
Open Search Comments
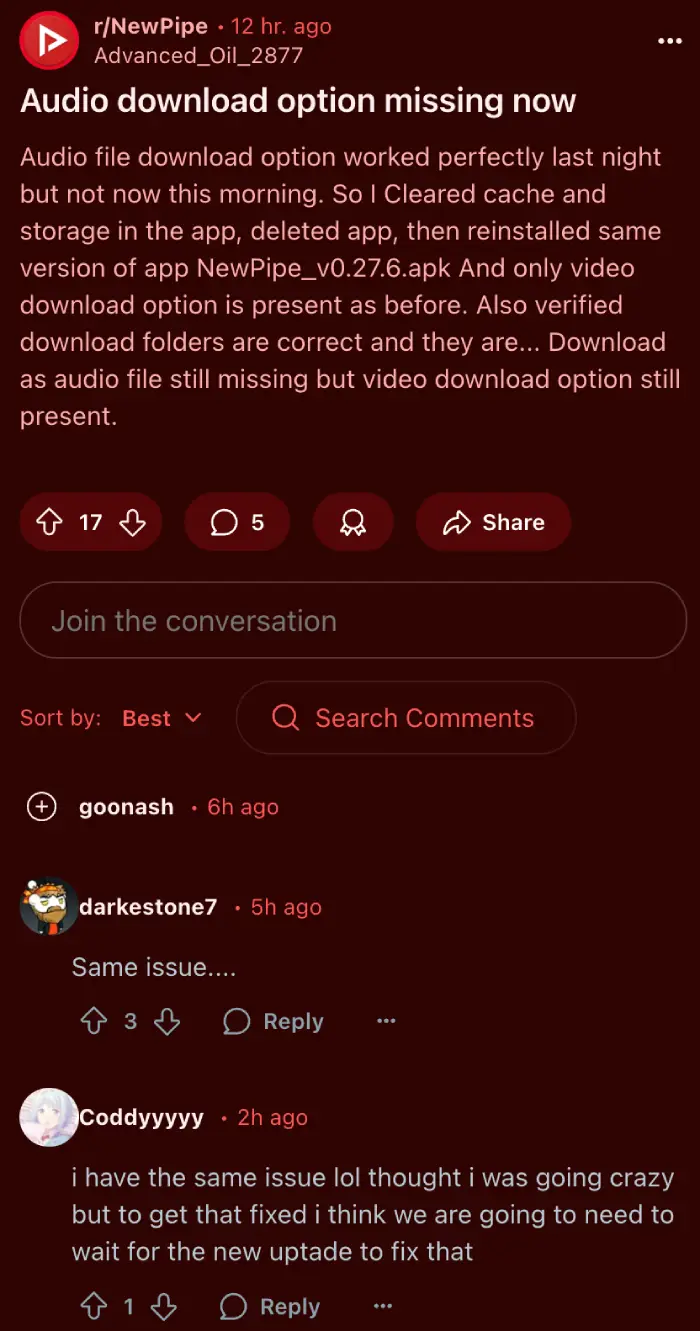pyautogui.click(x=406, y=718)
